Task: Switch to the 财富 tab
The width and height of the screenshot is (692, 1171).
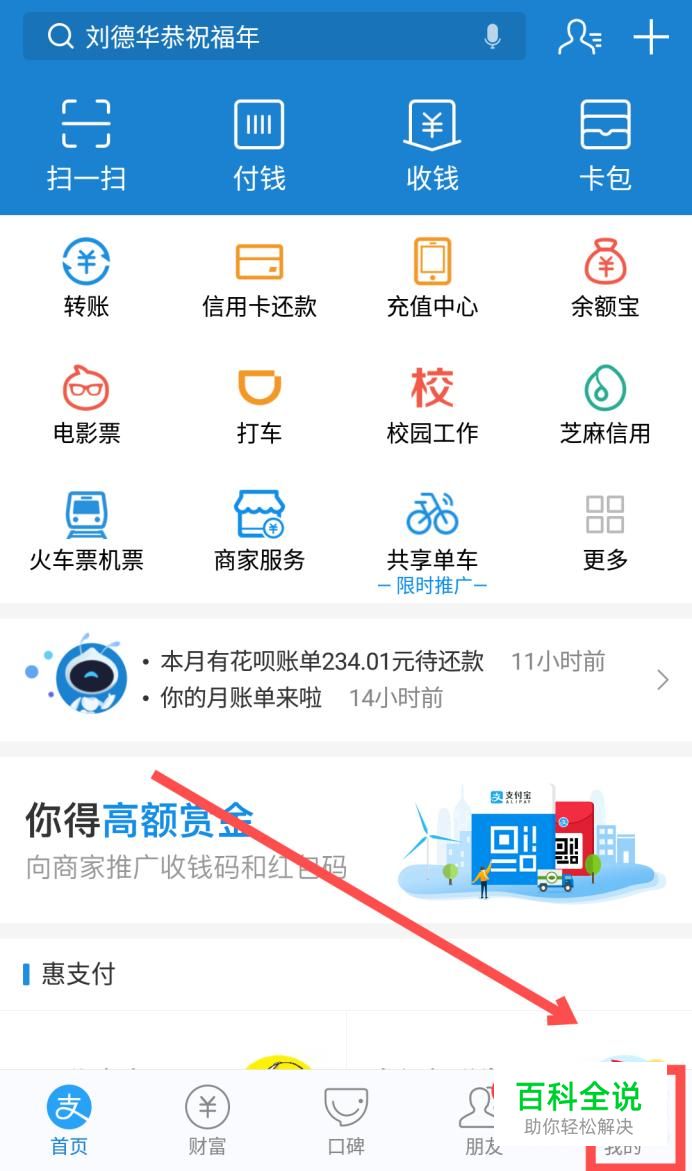Action: 207,1120
